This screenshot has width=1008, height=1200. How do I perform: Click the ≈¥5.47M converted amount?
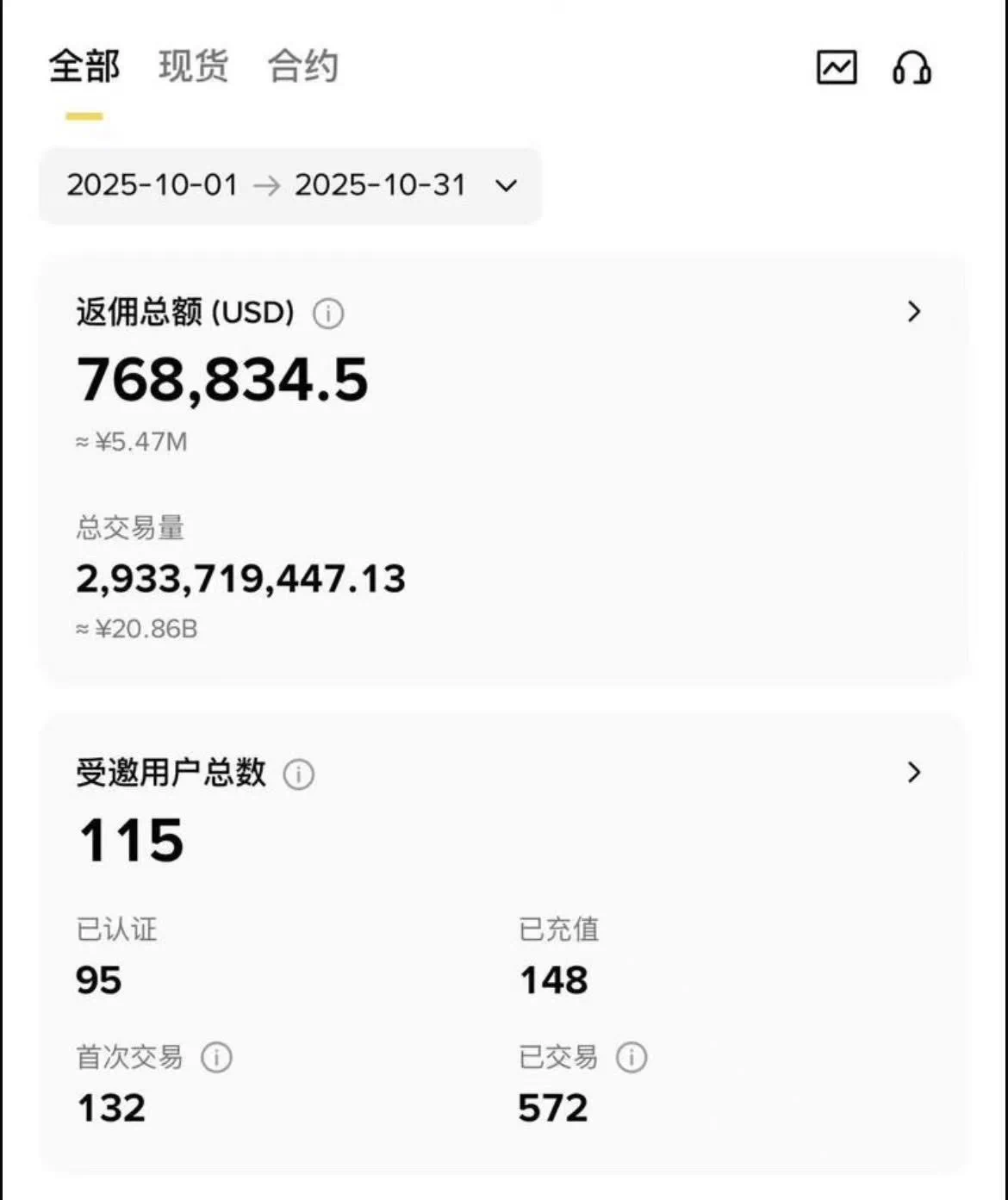pyautogui.click(x=134, y=441)
